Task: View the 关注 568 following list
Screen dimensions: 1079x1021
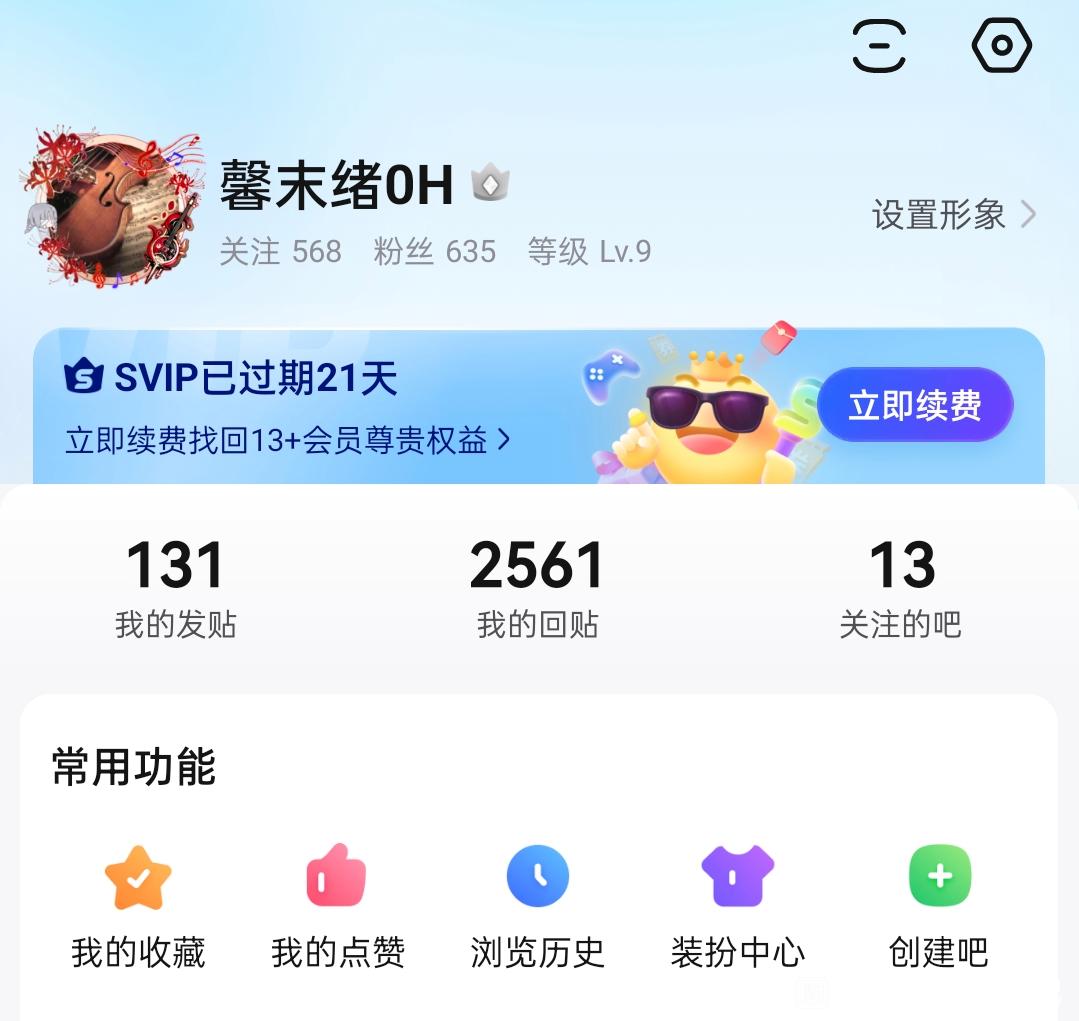Action: pyautogui.click(x=280, y=252)
